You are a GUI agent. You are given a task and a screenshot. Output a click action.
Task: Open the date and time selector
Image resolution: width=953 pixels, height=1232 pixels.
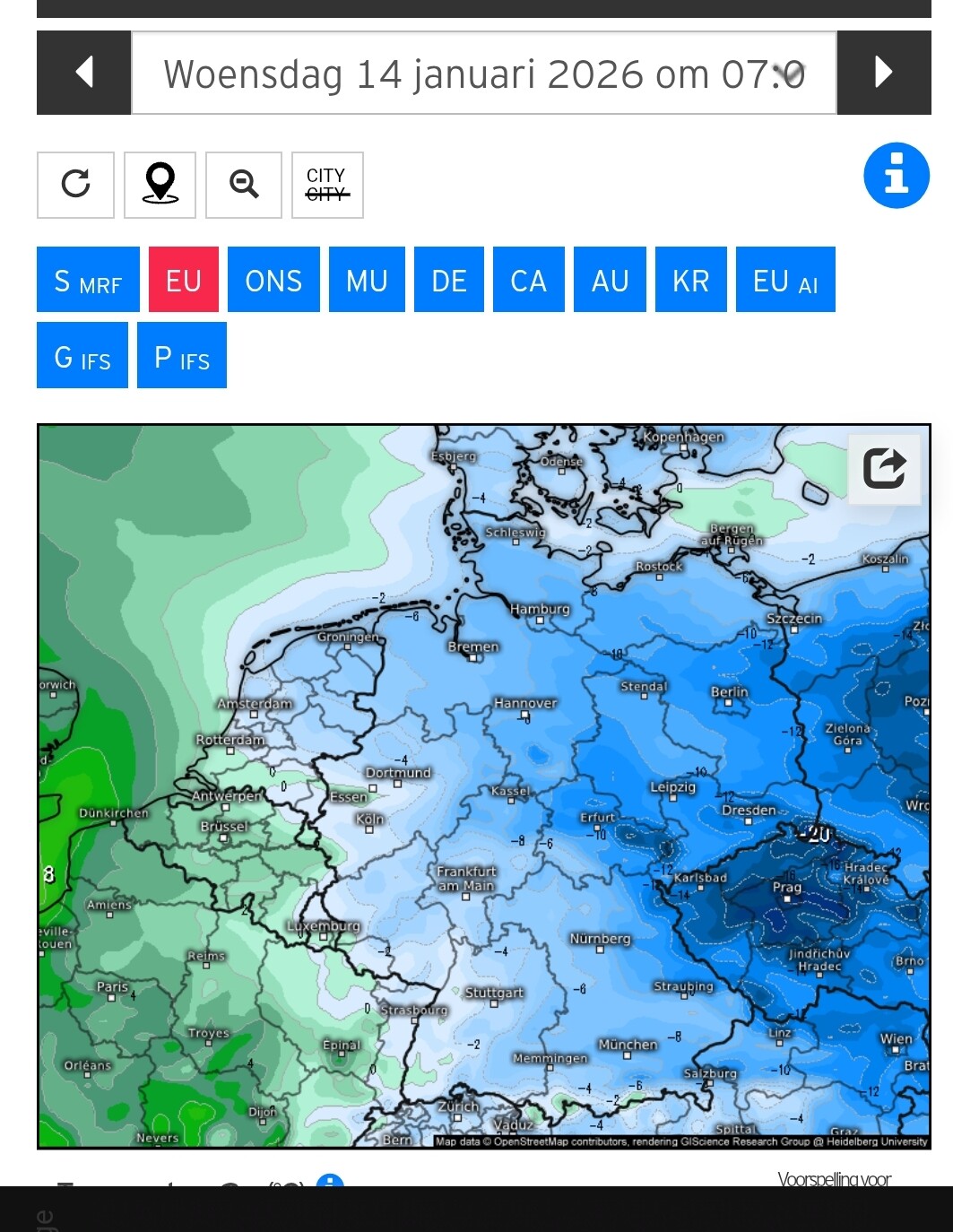(484, 73)
